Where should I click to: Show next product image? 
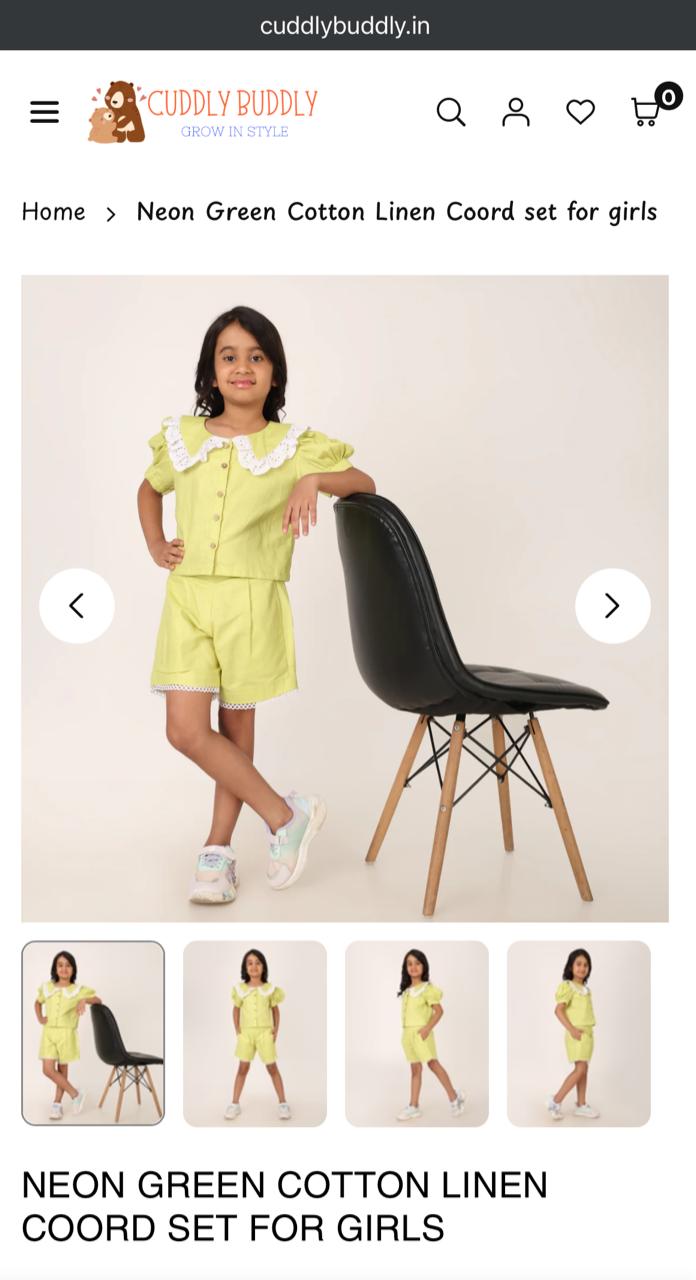(612, 606)
